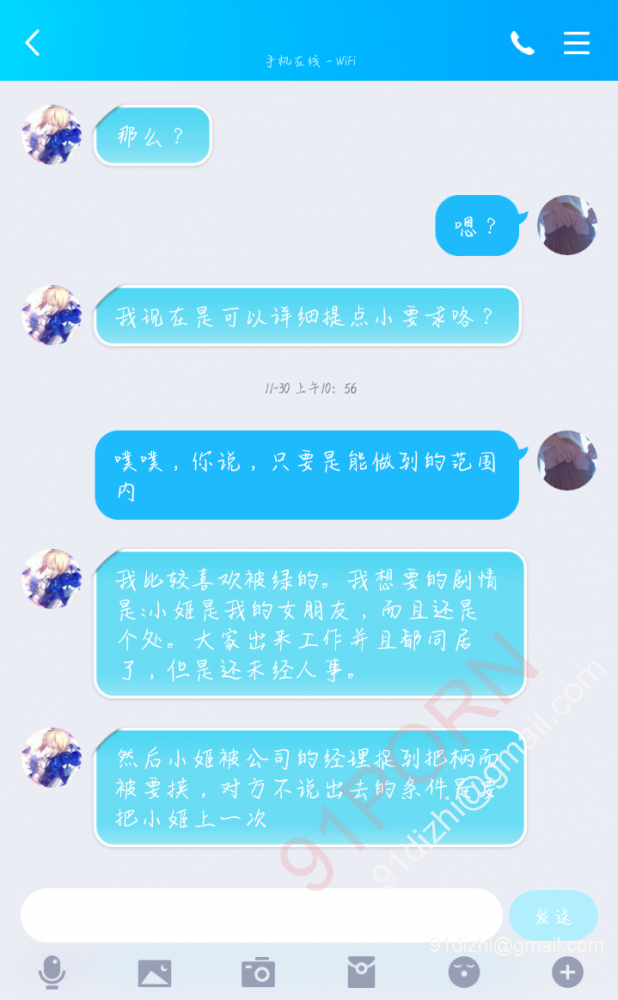Start a voice call with this contact

[522, 43]
